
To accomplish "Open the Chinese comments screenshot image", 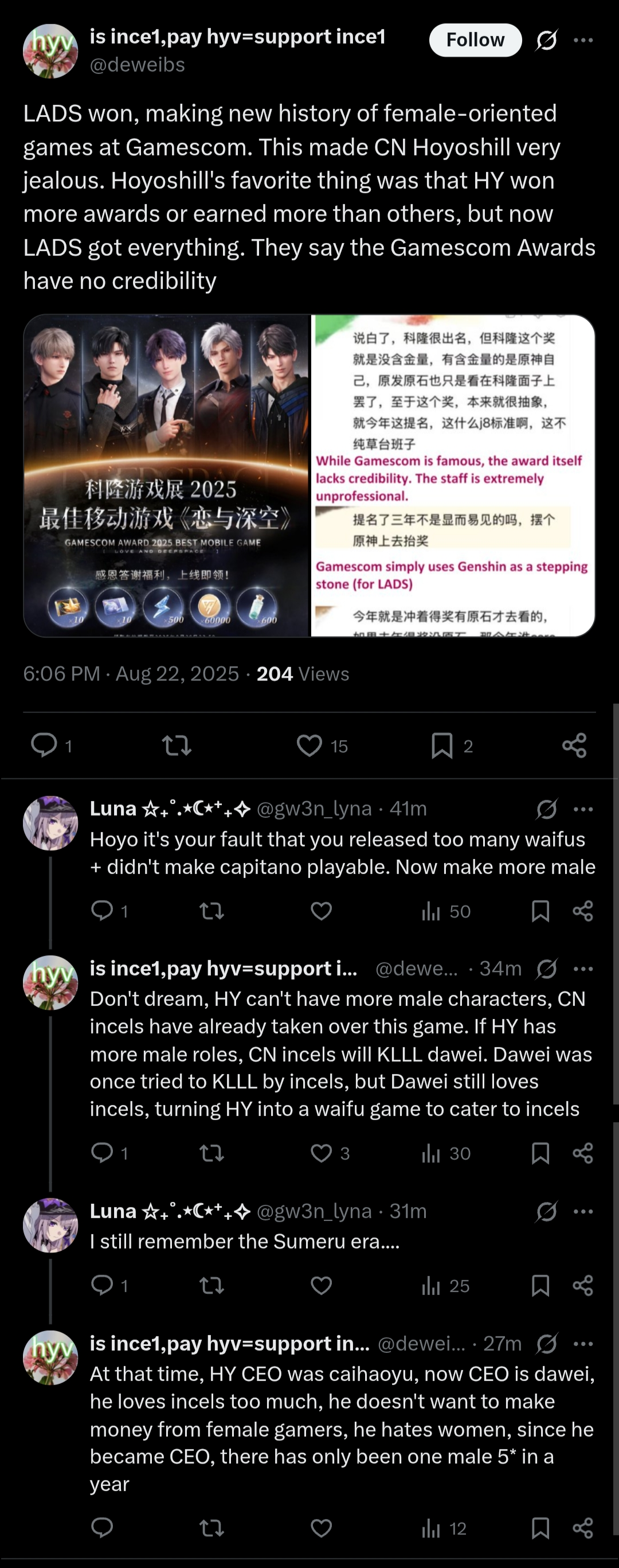I will [453, 475].
